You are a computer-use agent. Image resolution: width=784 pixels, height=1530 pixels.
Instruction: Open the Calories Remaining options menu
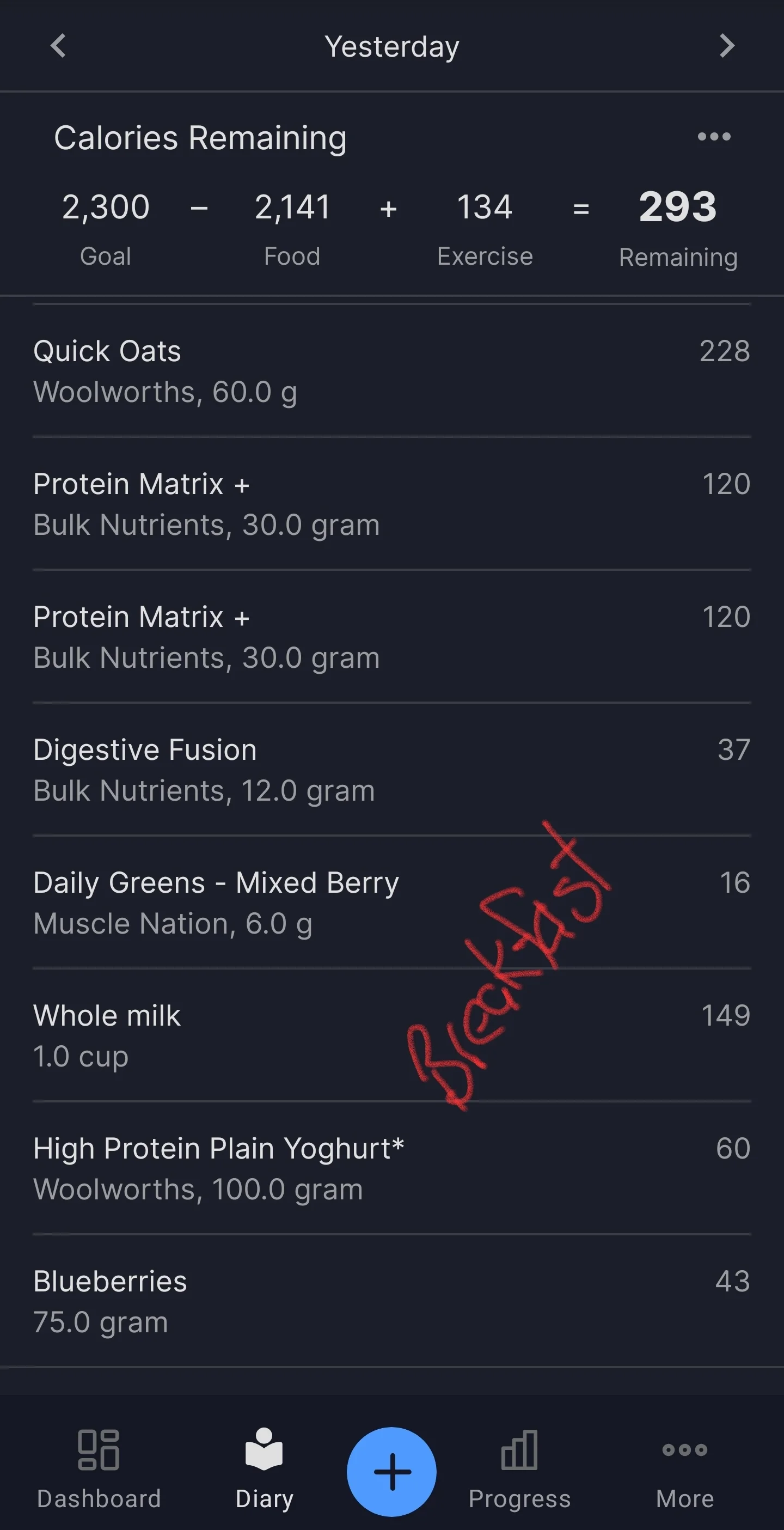(x=714, y=137)
